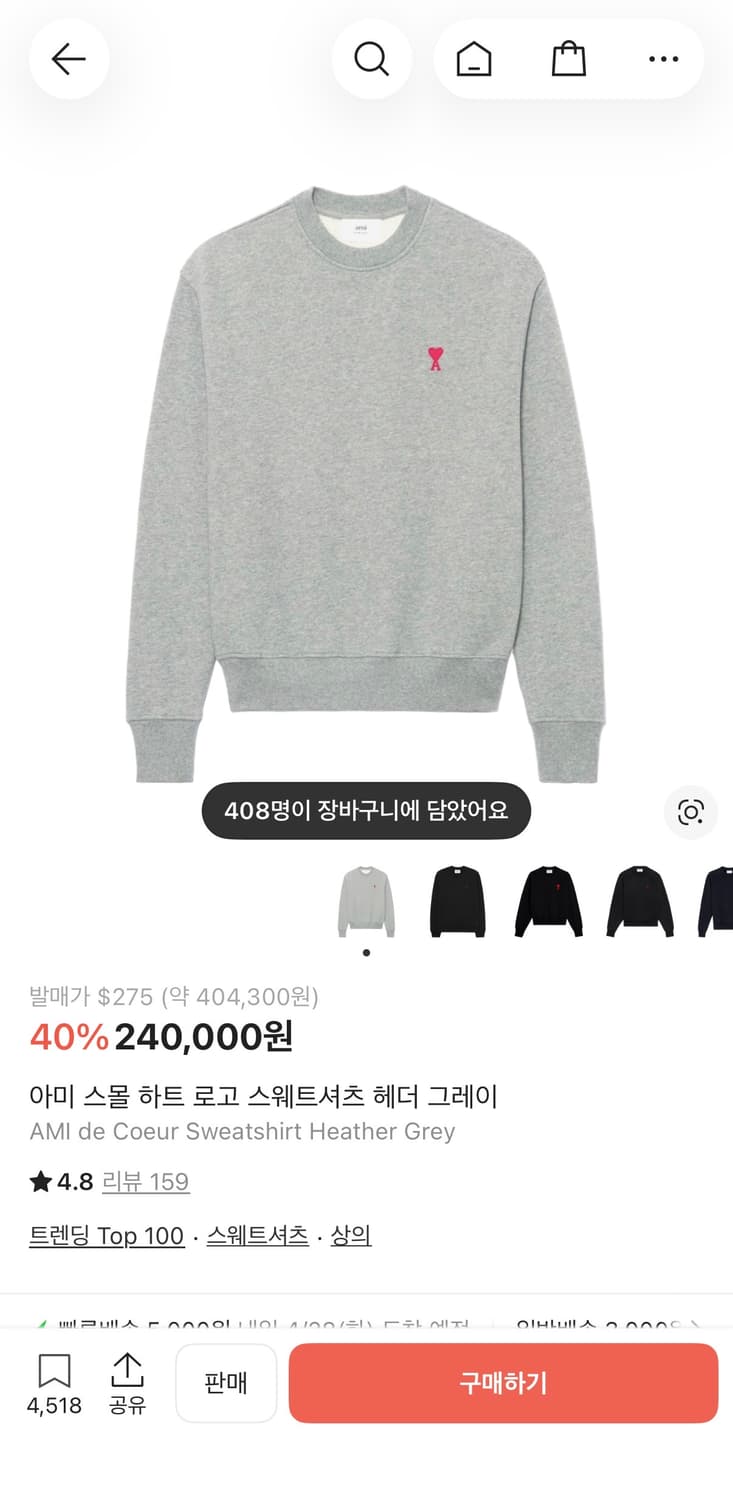Open the search icon
This screenshot has width=733, height=1500.
(x=372, y=59)
